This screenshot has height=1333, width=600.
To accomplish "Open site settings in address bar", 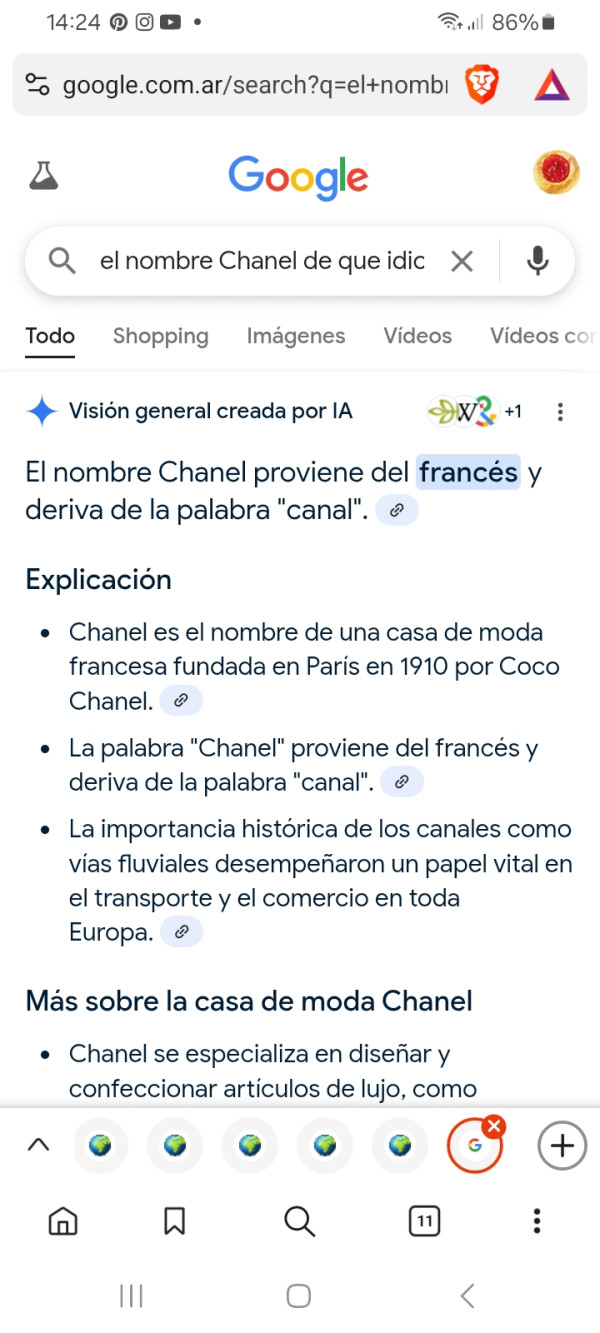I will click(37, 86).
